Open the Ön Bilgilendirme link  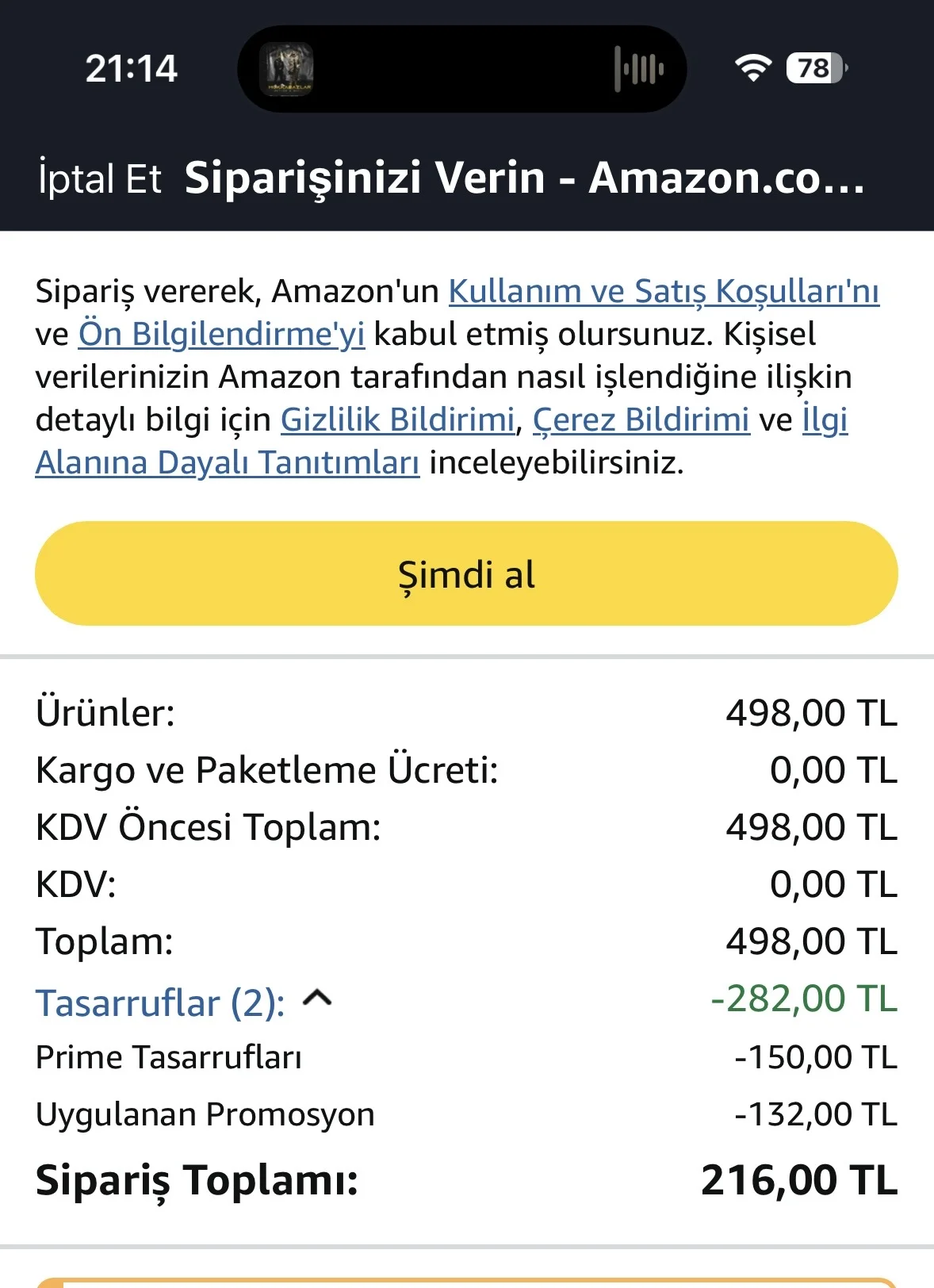click(221, 334)
